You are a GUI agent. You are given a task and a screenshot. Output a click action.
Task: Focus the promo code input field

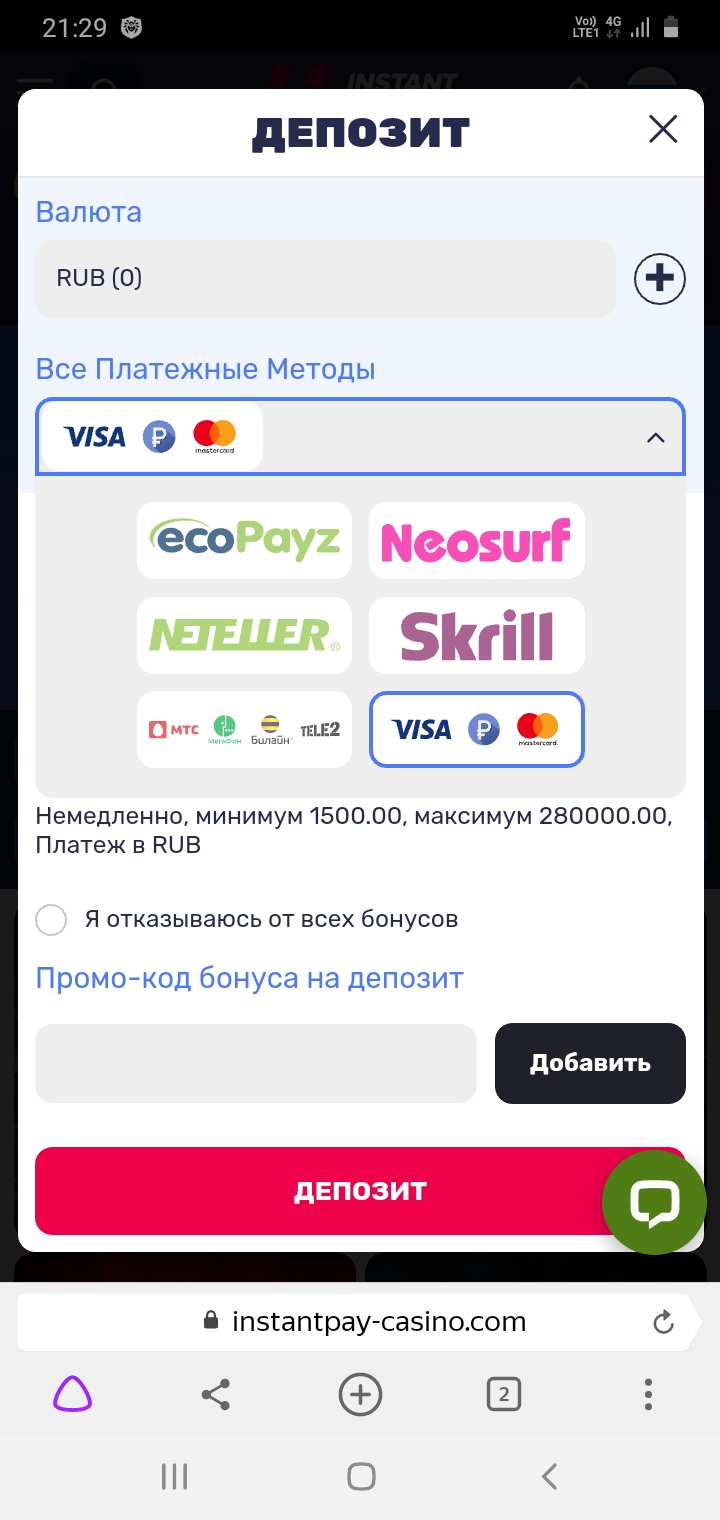pyautogui.click(x=255, y=1063)
